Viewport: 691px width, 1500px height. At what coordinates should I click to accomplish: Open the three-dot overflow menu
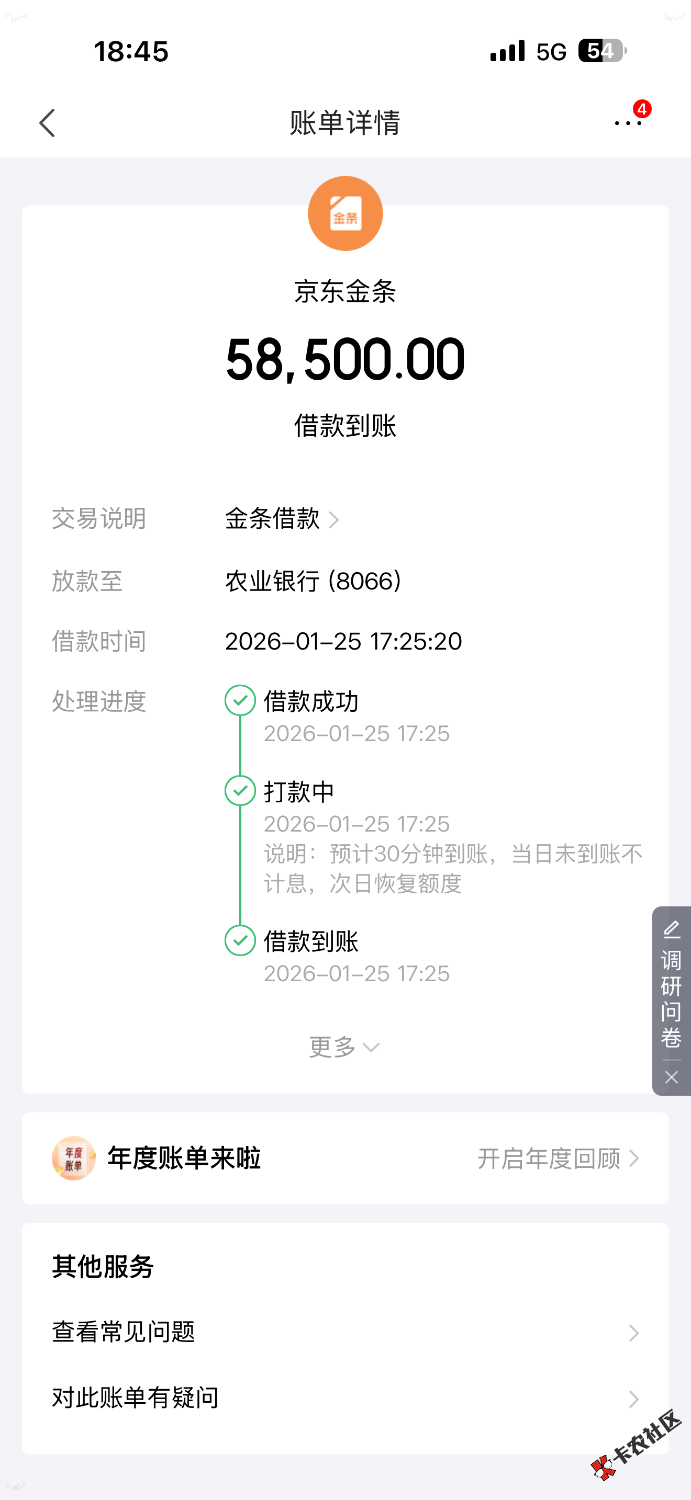[x=627, y=123]
